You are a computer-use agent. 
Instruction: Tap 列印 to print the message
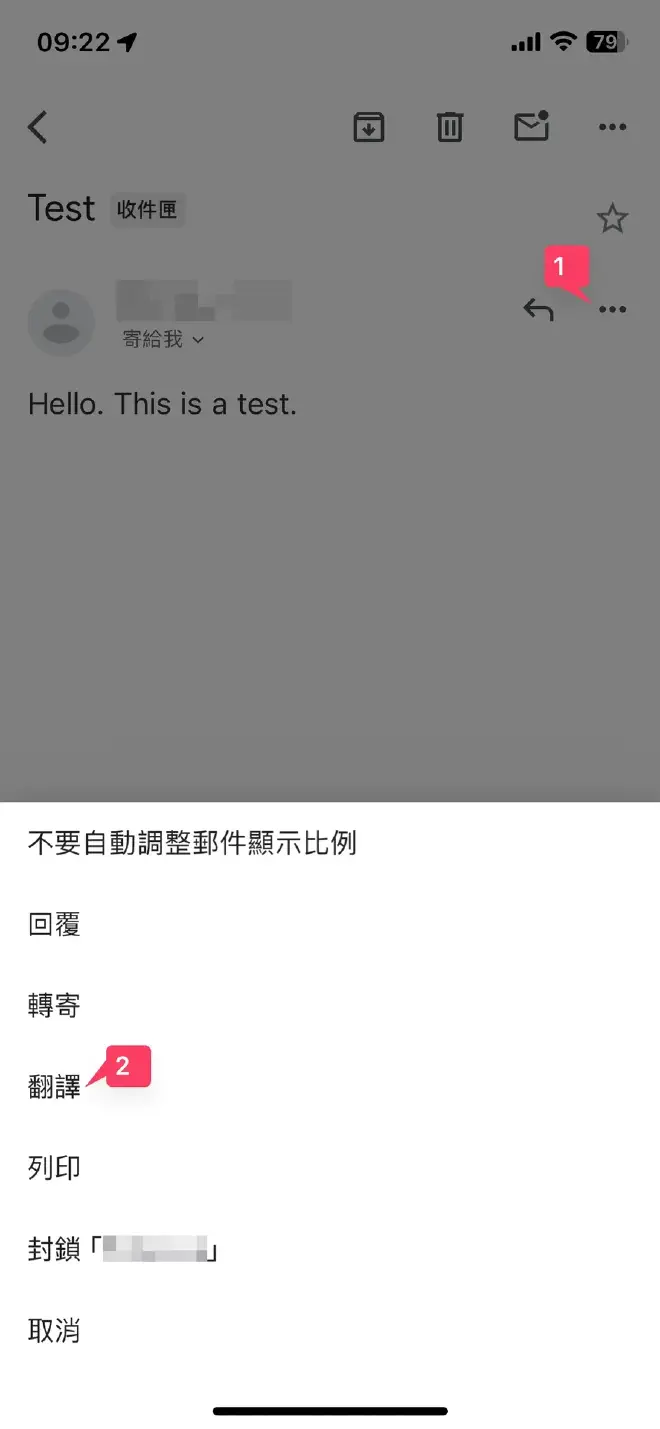55,1168
